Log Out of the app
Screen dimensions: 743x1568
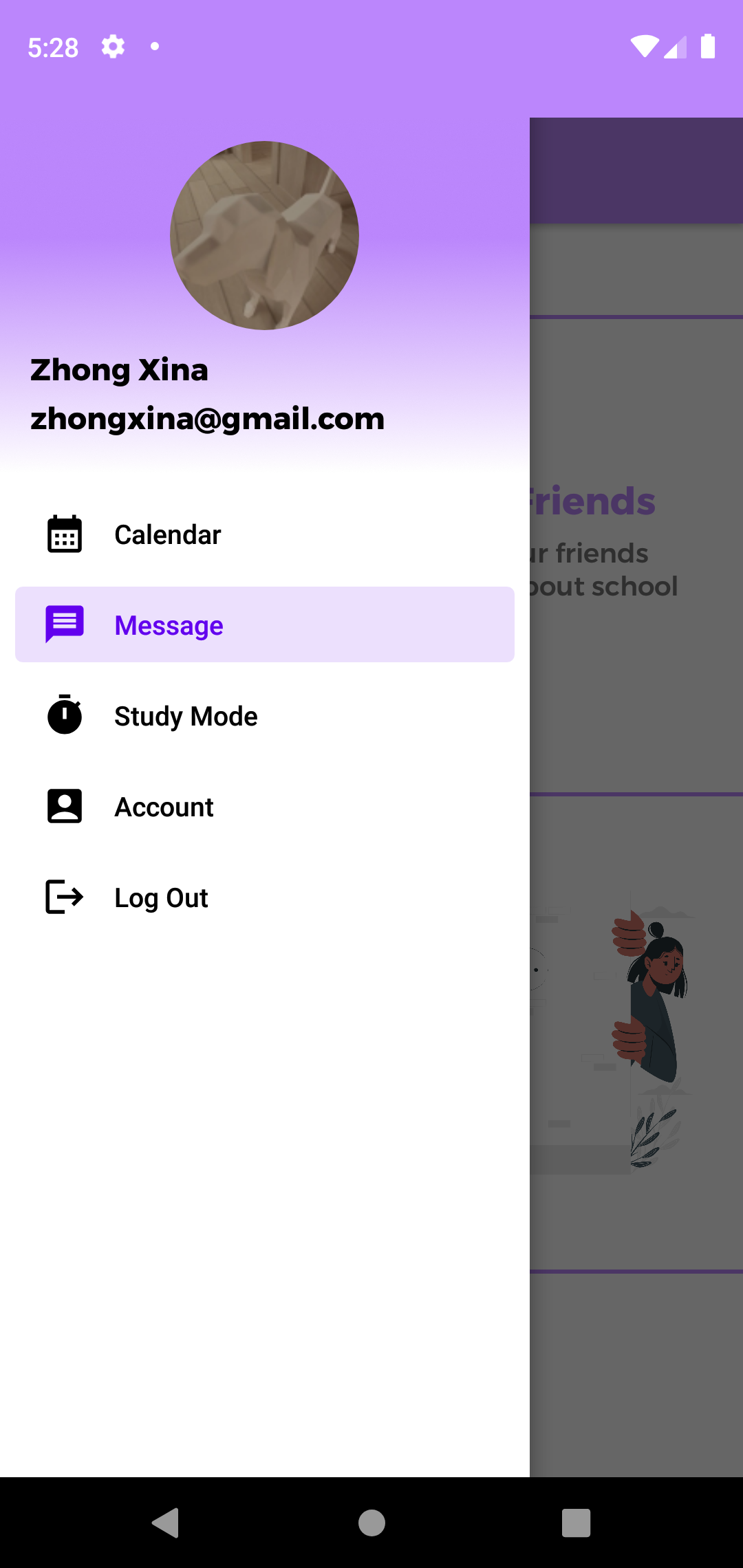(x=161, y=897)
